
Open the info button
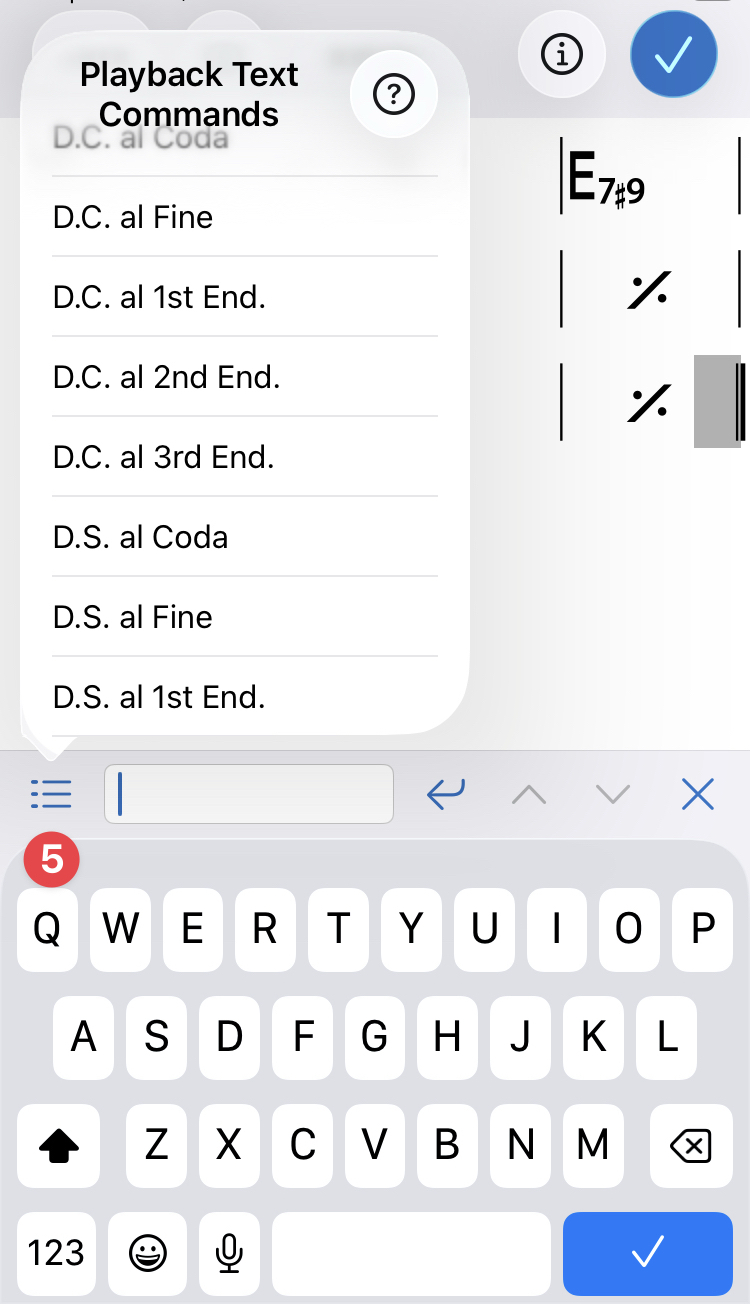[x=561, y=56]
